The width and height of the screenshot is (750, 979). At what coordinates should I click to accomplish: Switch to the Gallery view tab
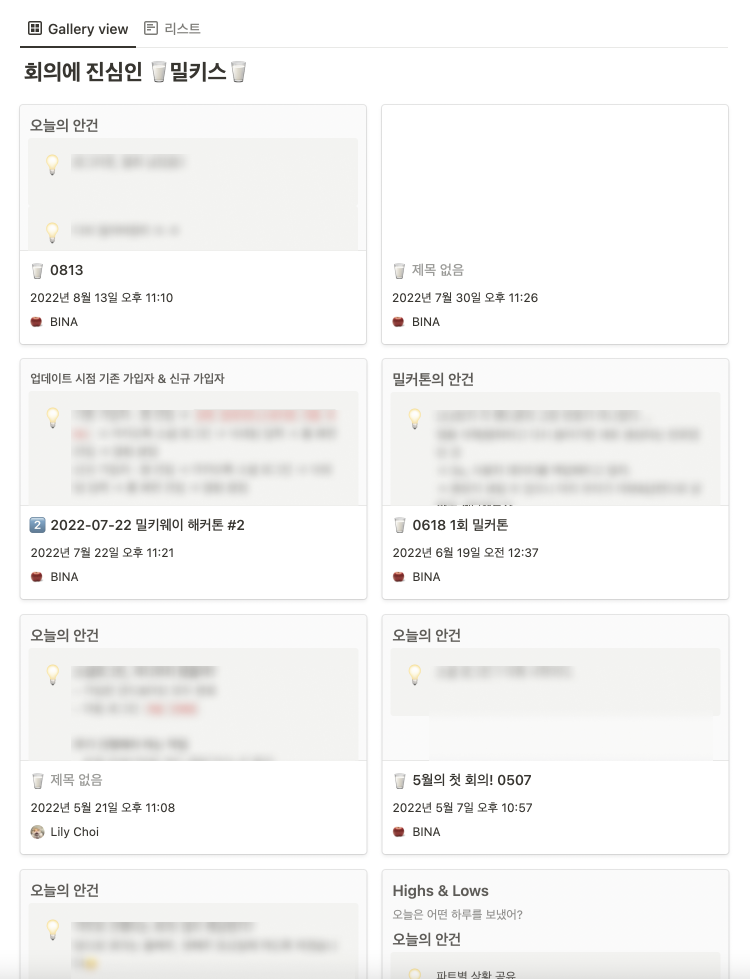(78, 29)
